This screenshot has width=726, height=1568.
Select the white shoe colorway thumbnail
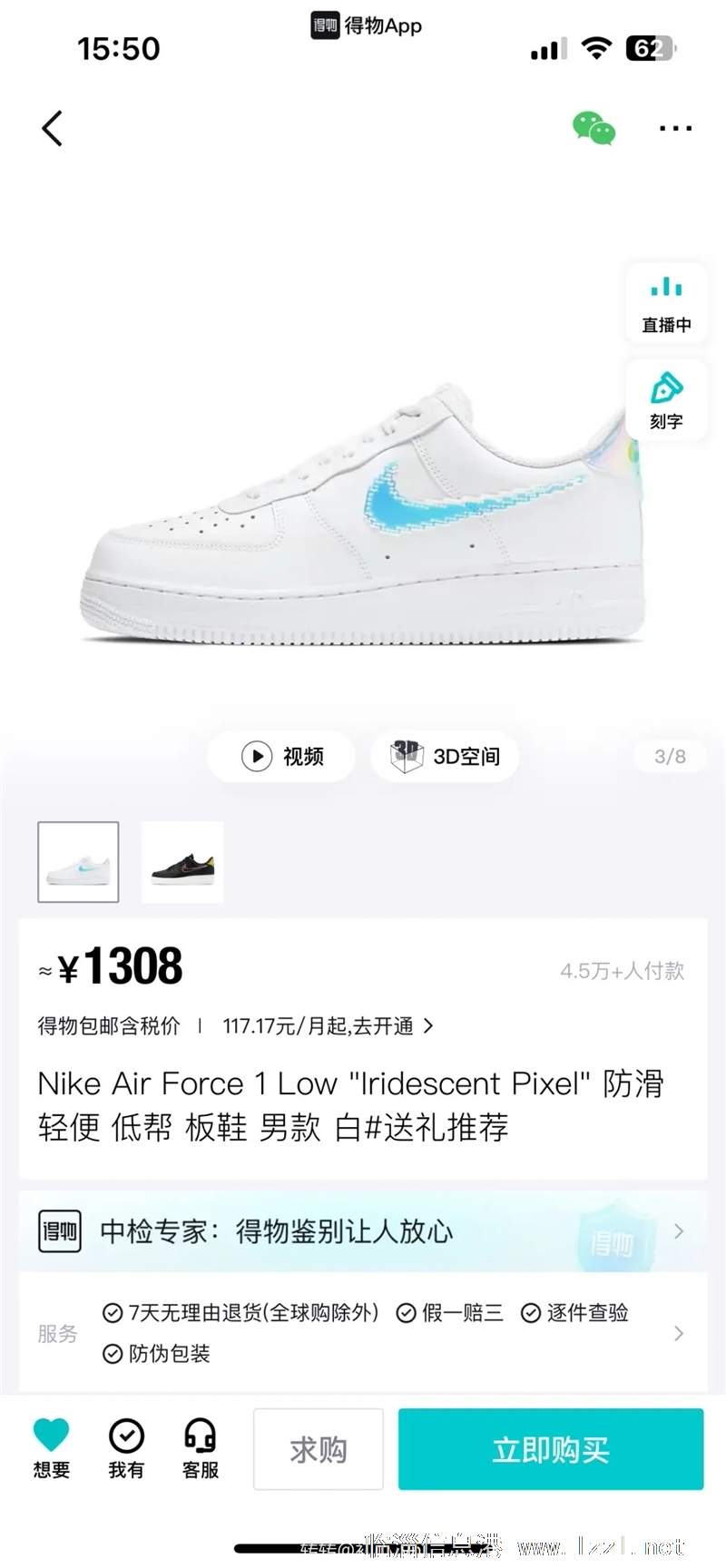(78, 862)
